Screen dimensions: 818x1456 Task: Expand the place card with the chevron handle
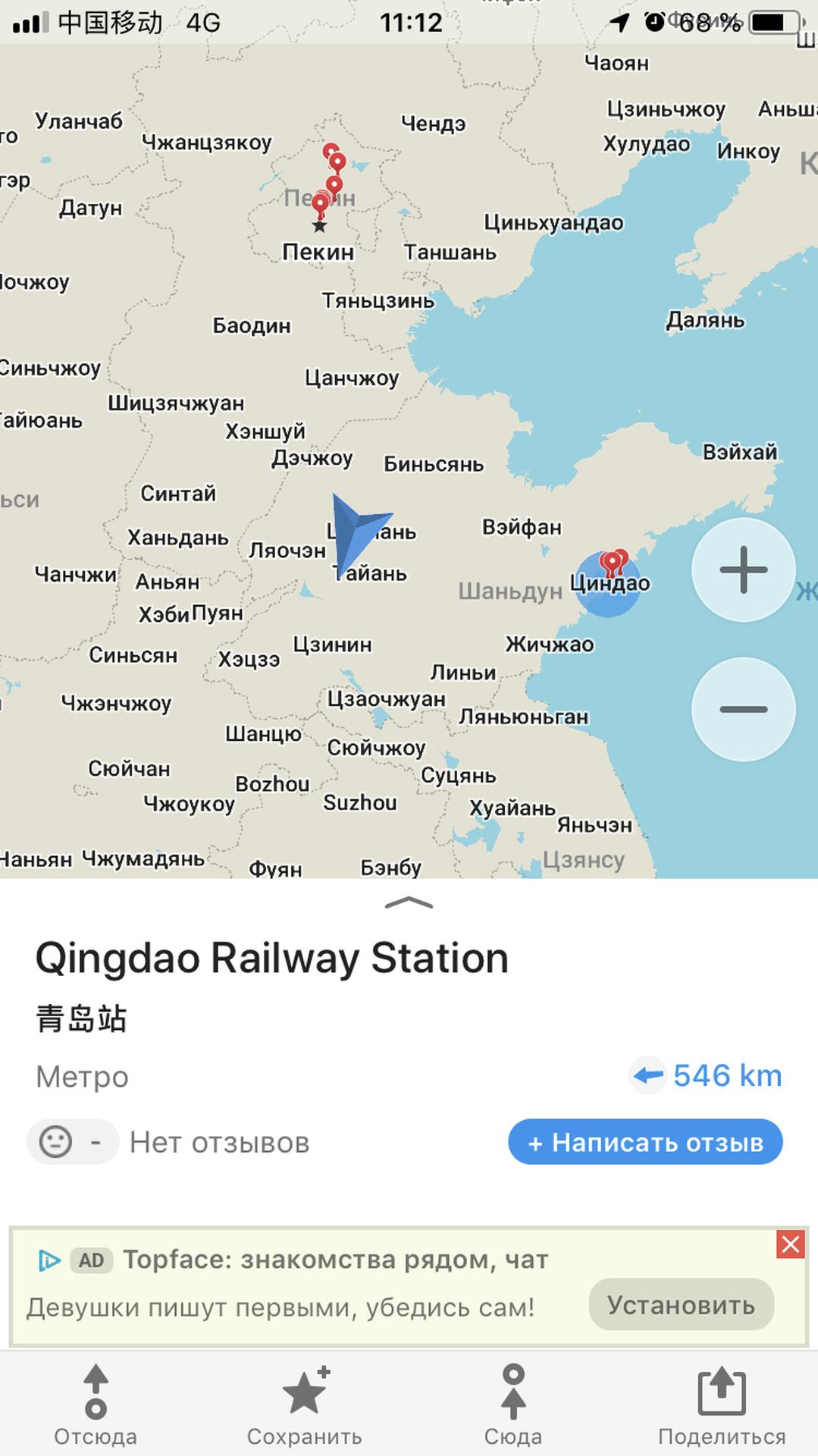(x=409, y=902)
